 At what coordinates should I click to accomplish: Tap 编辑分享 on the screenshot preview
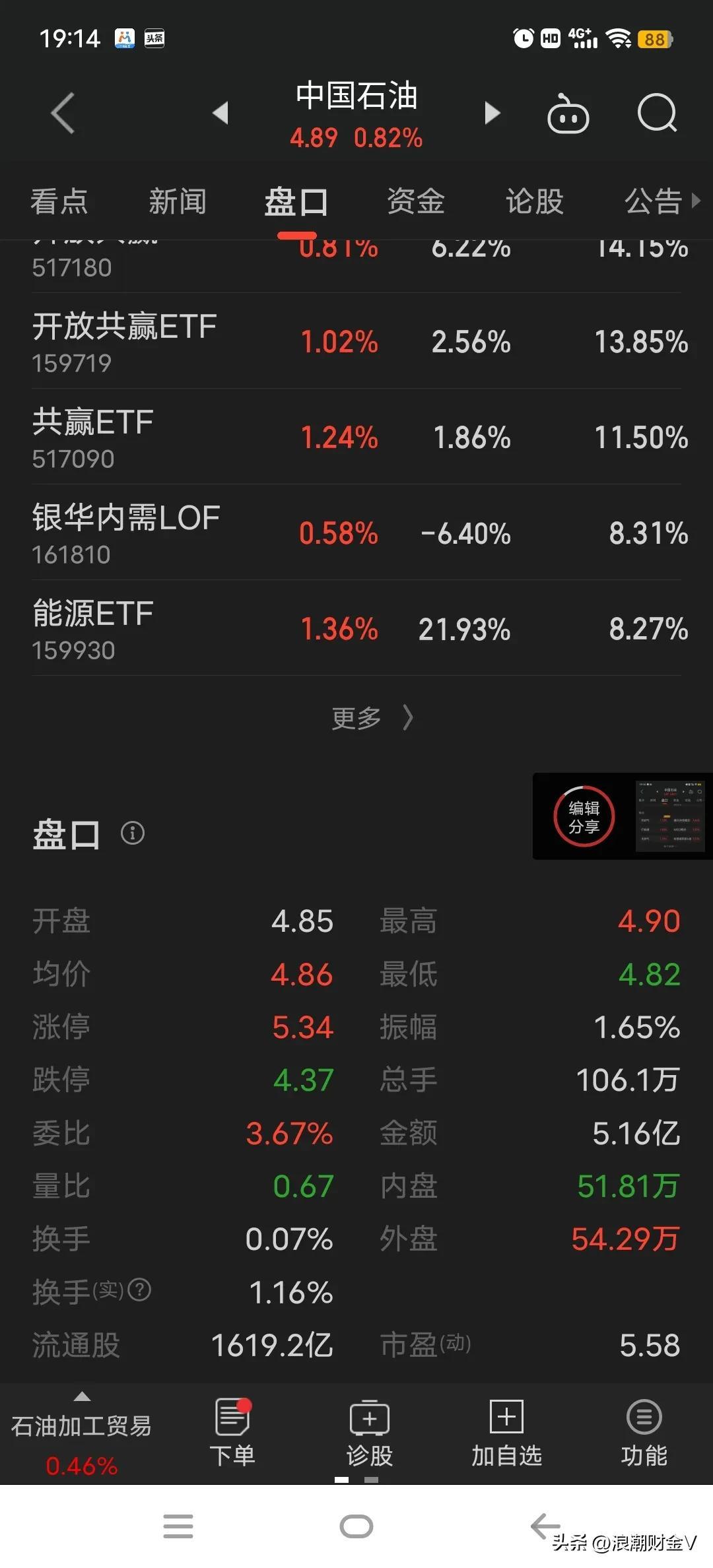click(584, 817)
